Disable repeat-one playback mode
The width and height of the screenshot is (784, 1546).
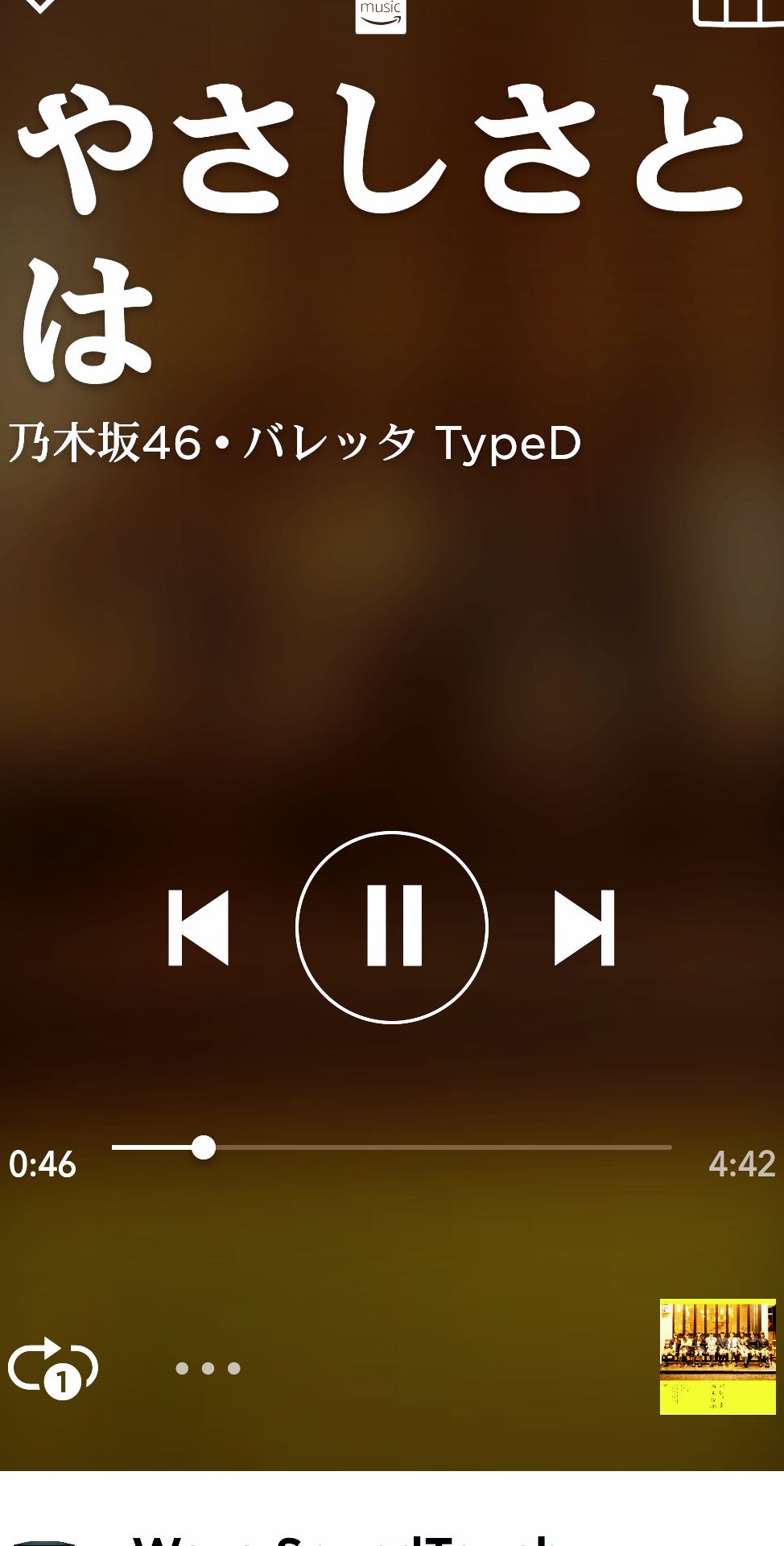(x=54, y=1367)
